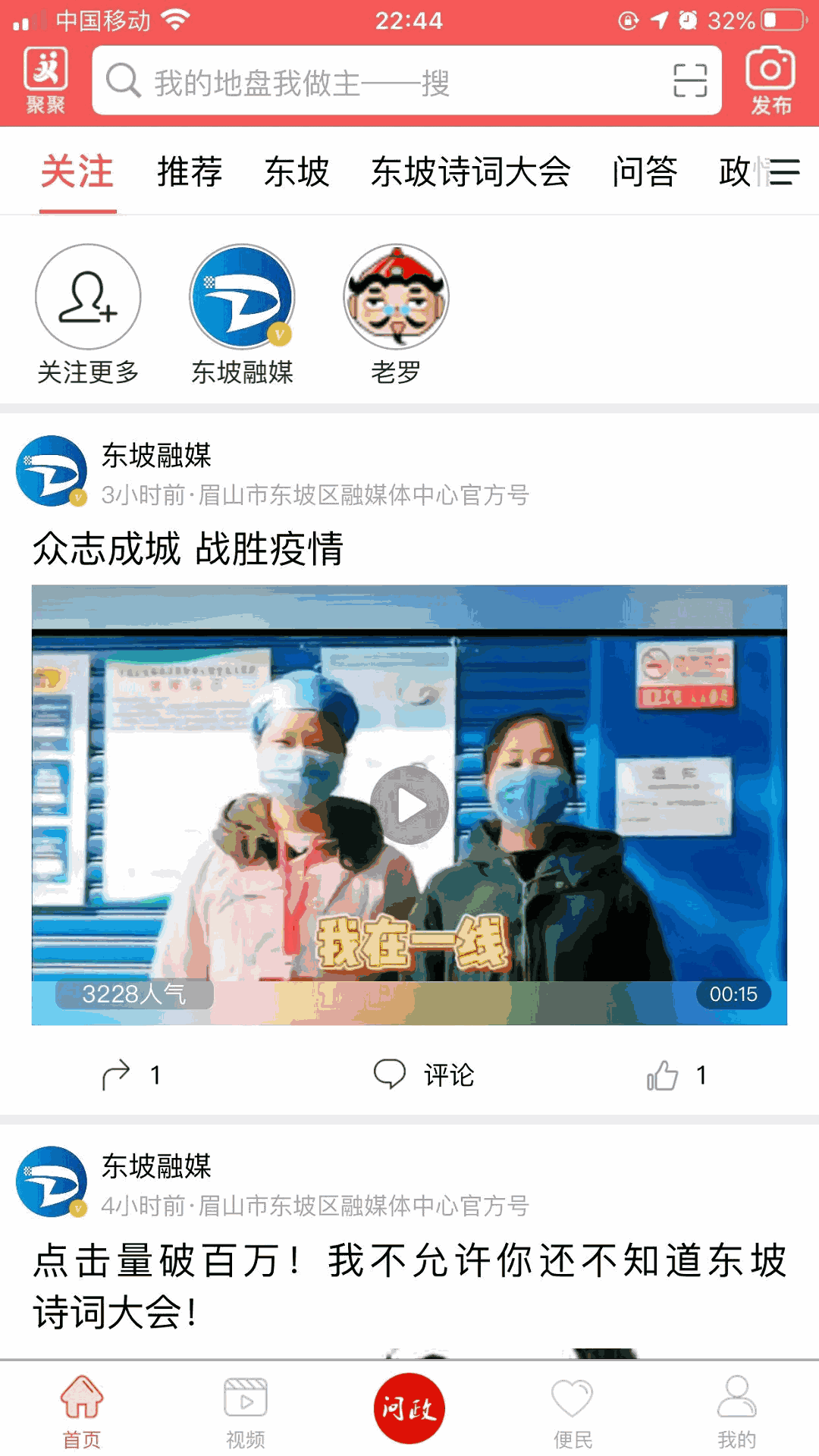819x1456 pixels.
Task: Open the red 问政 center button
Action: coord(409,1409)
